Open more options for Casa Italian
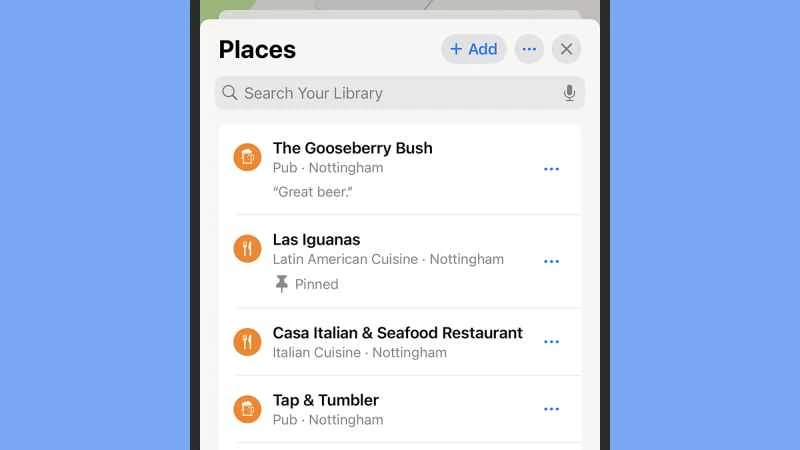 coord(551,342)
